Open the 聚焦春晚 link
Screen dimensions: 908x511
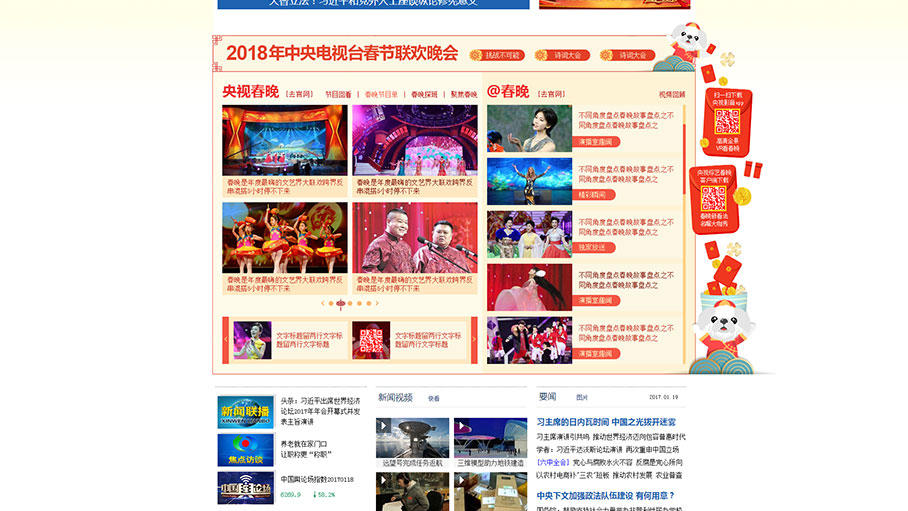pos(463,94)
